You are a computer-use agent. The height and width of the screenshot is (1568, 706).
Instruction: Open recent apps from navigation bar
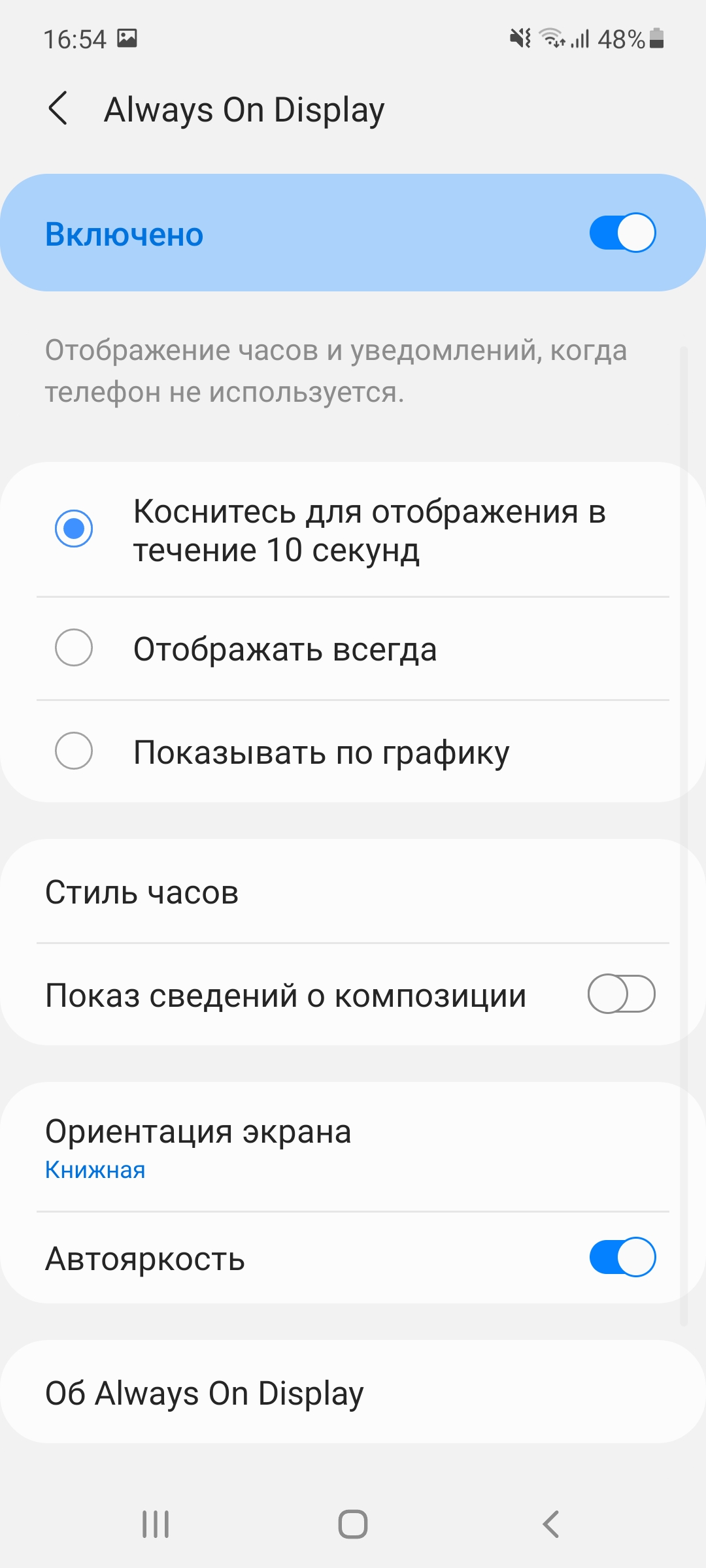[156, 1524]
